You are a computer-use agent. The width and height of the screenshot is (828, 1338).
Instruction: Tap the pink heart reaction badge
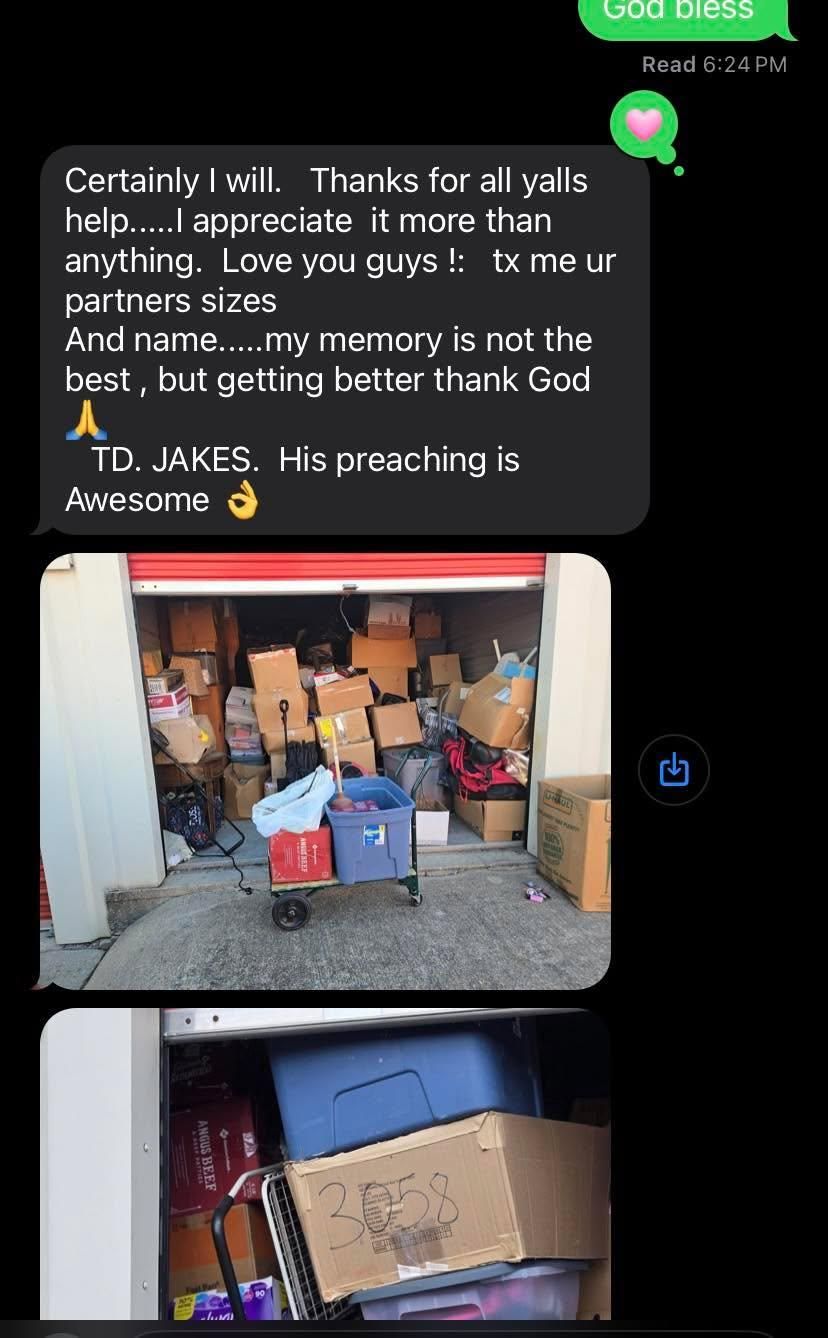click(644, 125)
